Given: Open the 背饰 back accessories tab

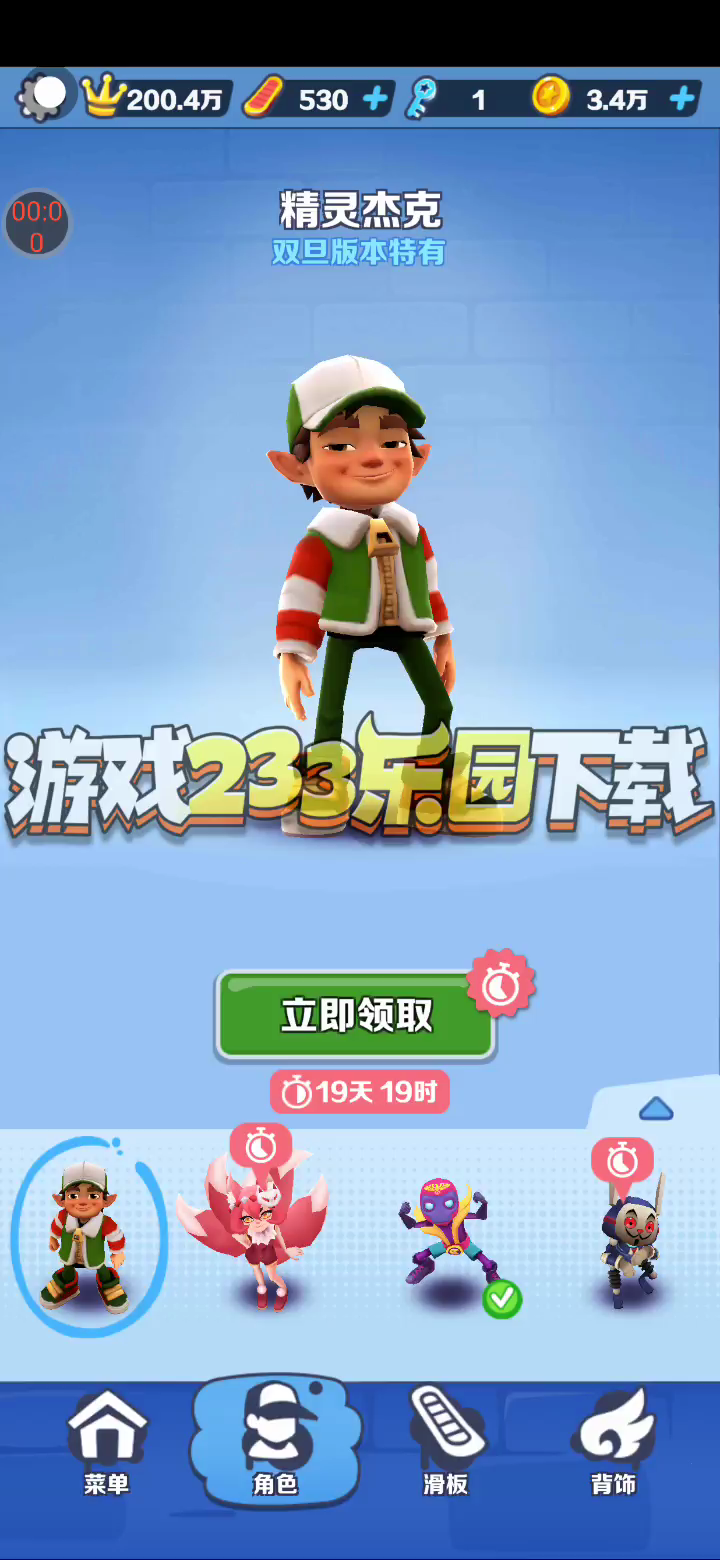Looking at the screenshot, I should [x=613, y=1440].
